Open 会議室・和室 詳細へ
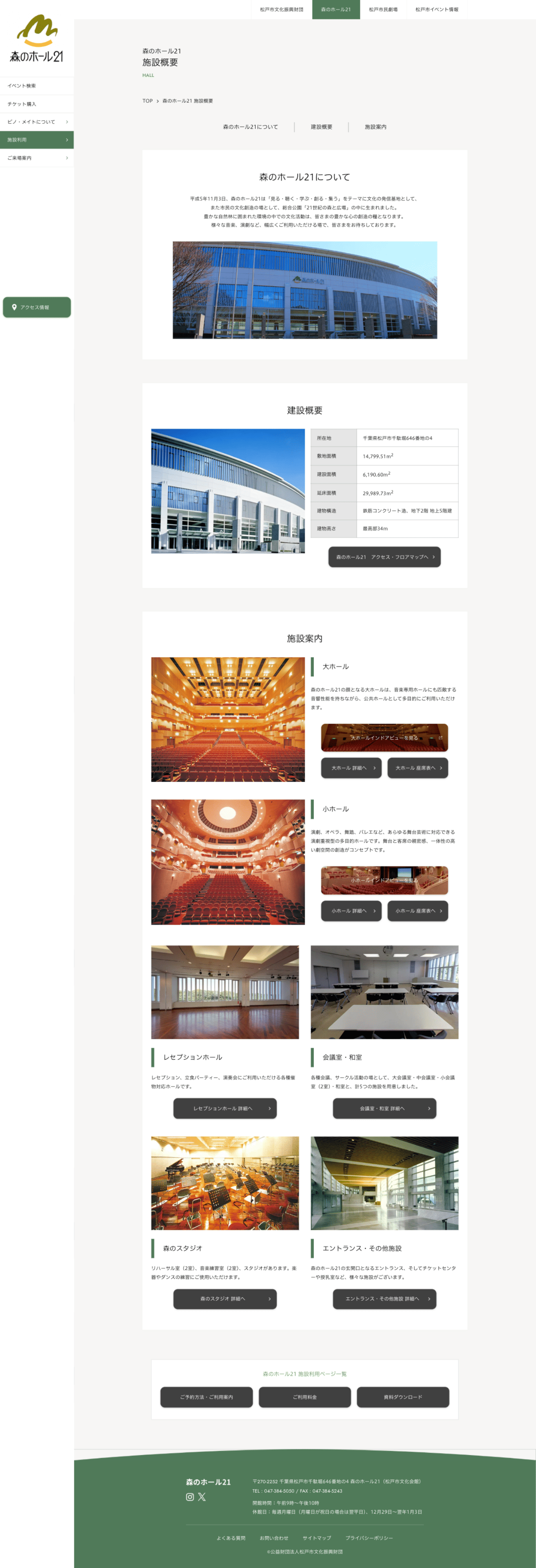This screenshot has width=536, height=1568. pyautogui.click(x=384, y=1108)
